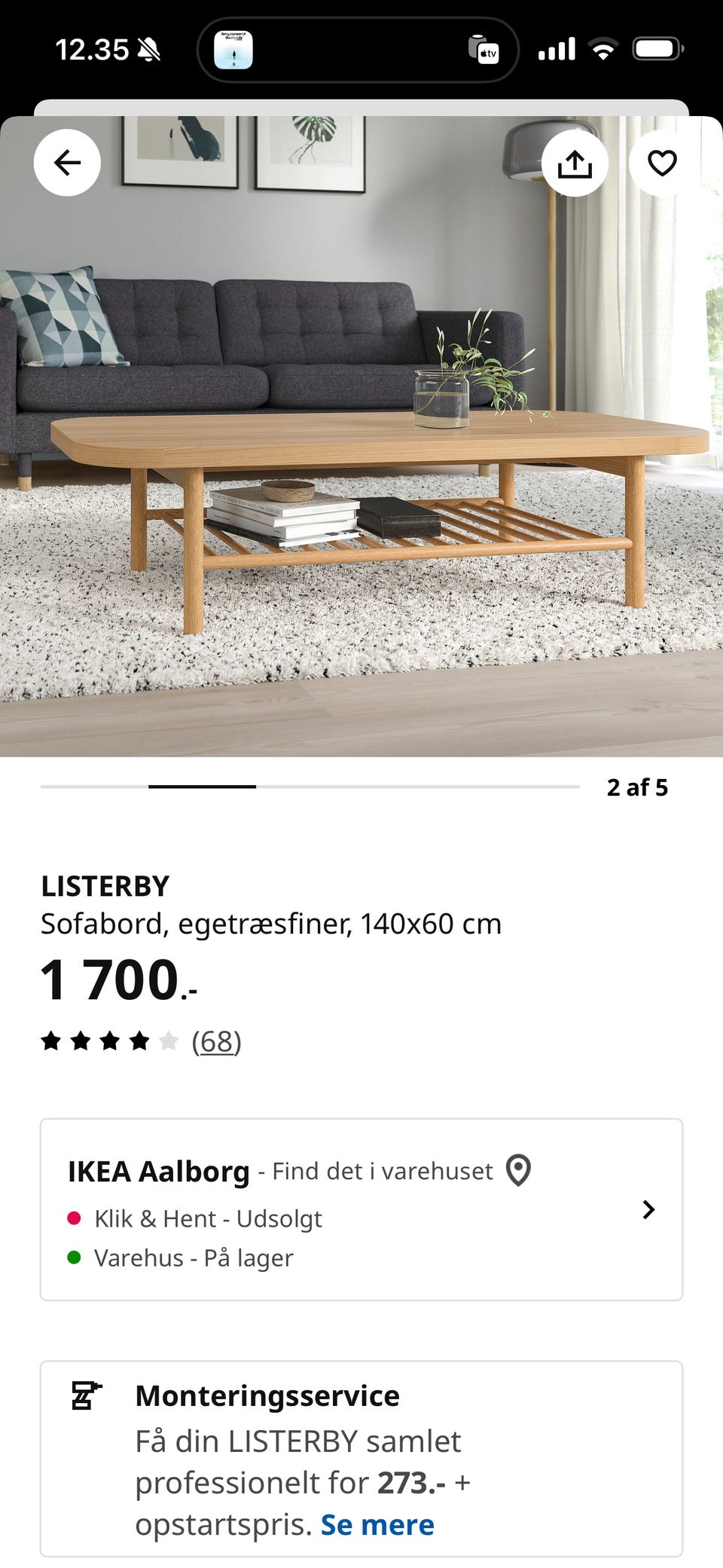The width and height of the screenshot is (723, 1568).
Task: Tap the green Varehus stock indicator
Action: 76,1257
